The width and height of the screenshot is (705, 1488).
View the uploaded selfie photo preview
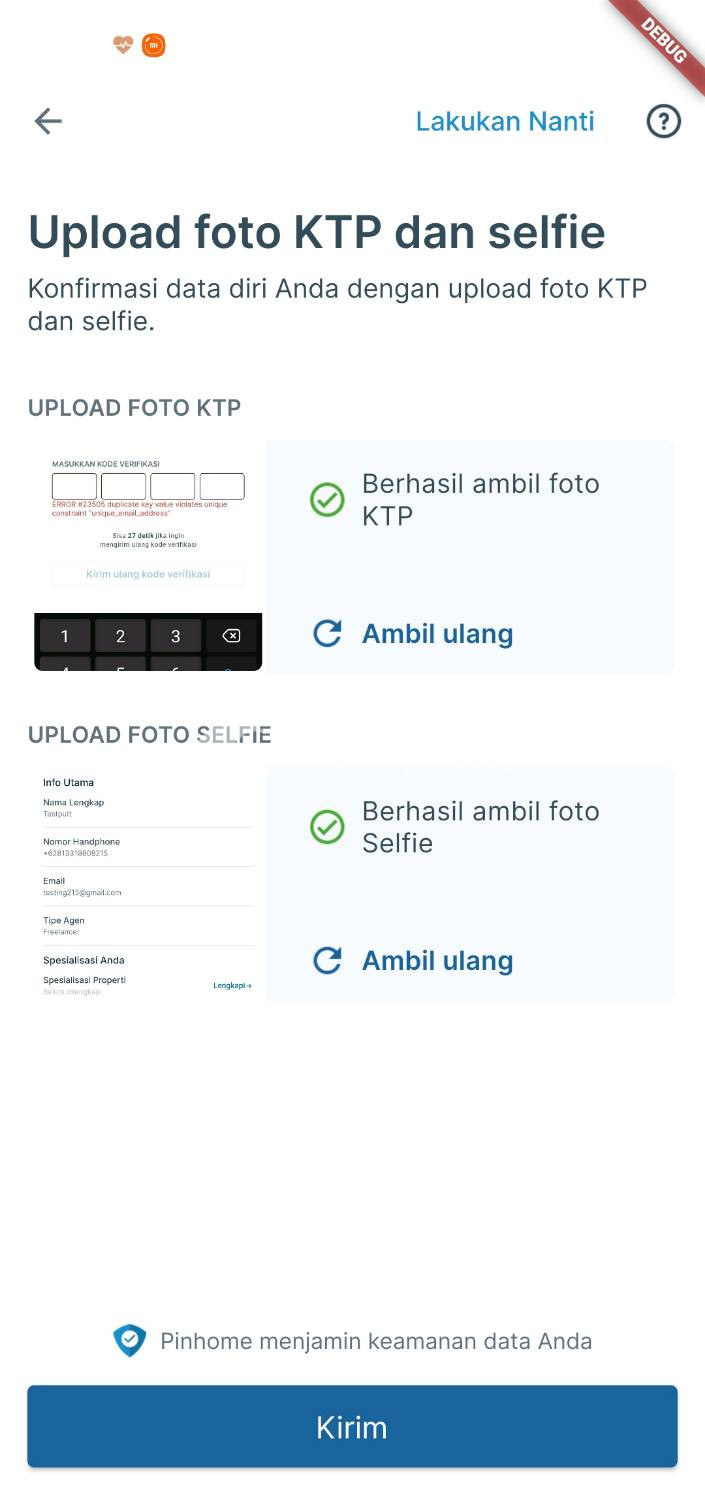coord(148,884)
